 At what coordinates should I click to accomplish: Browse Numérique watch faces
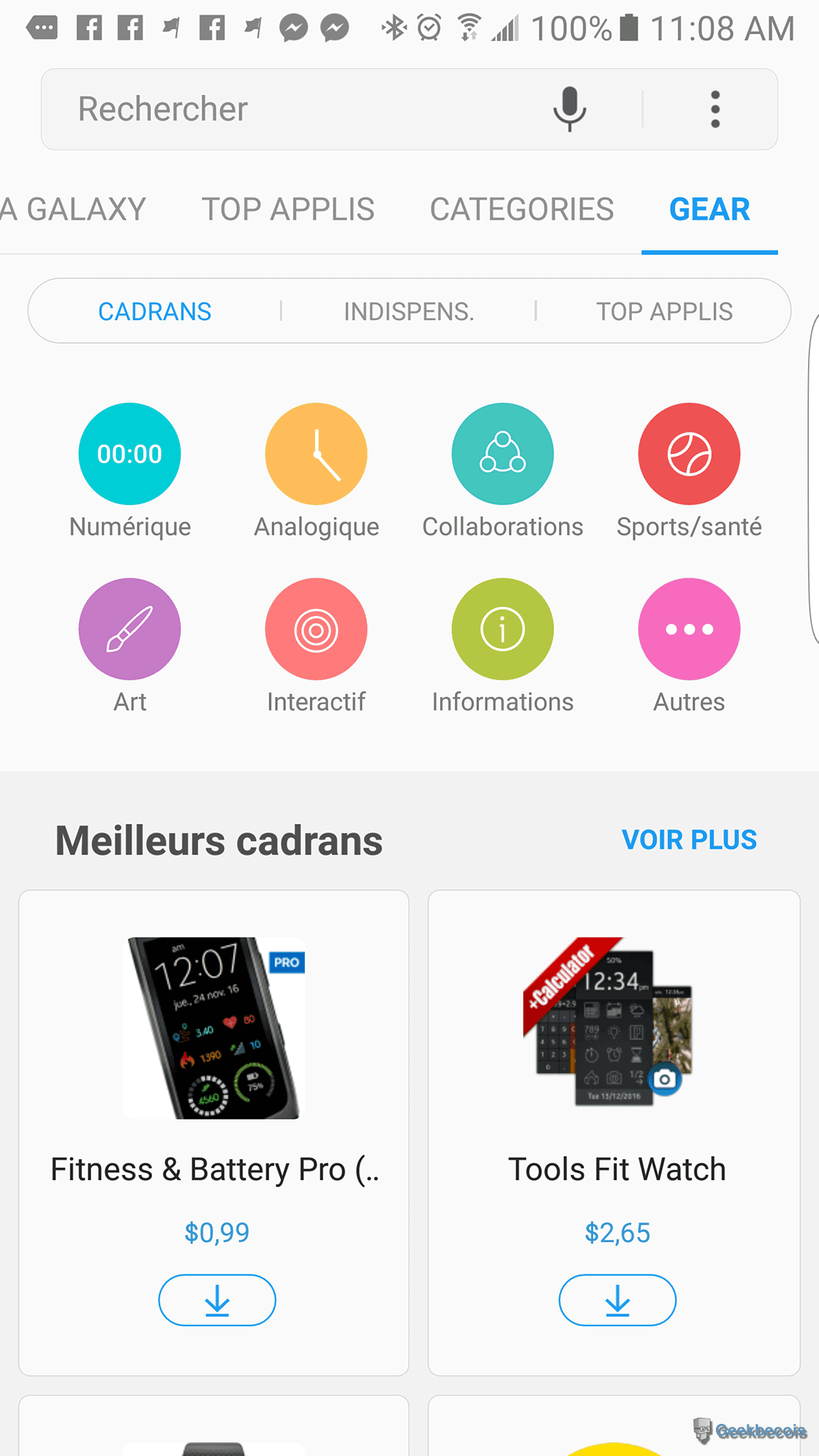click(x=130, y=455)
